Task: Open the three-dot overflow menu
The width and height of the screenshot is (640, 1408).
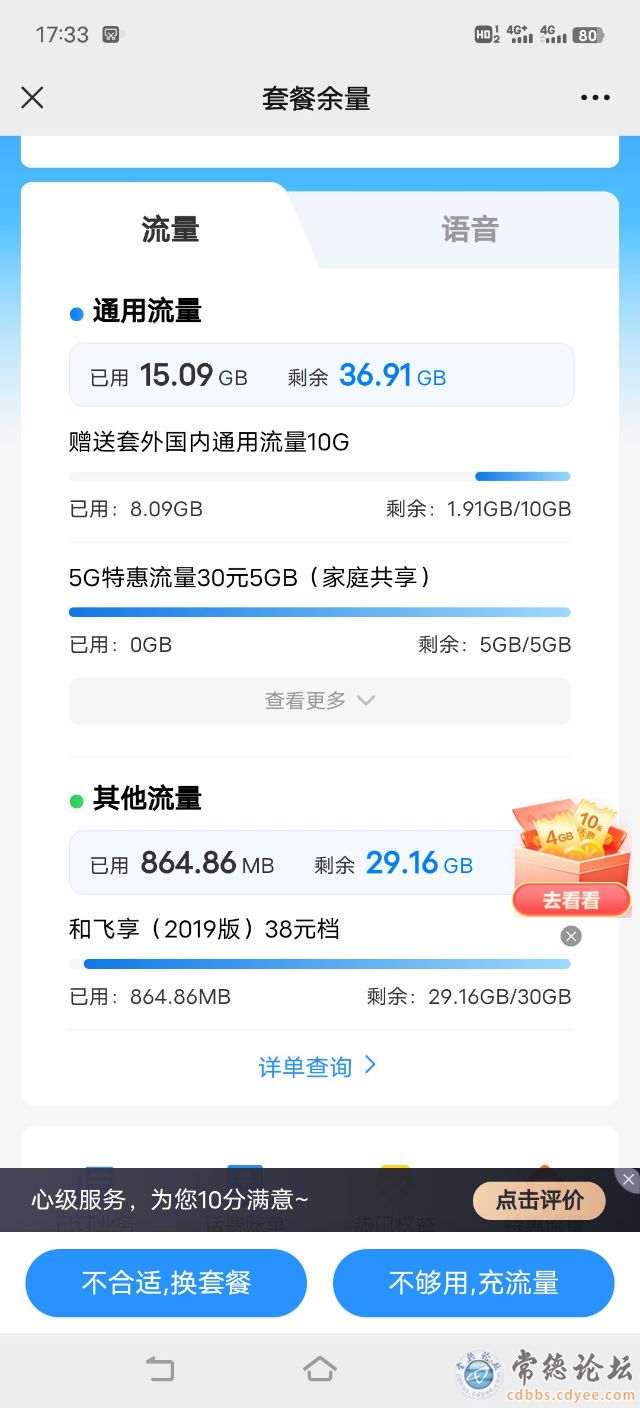Action: [594, 97]
